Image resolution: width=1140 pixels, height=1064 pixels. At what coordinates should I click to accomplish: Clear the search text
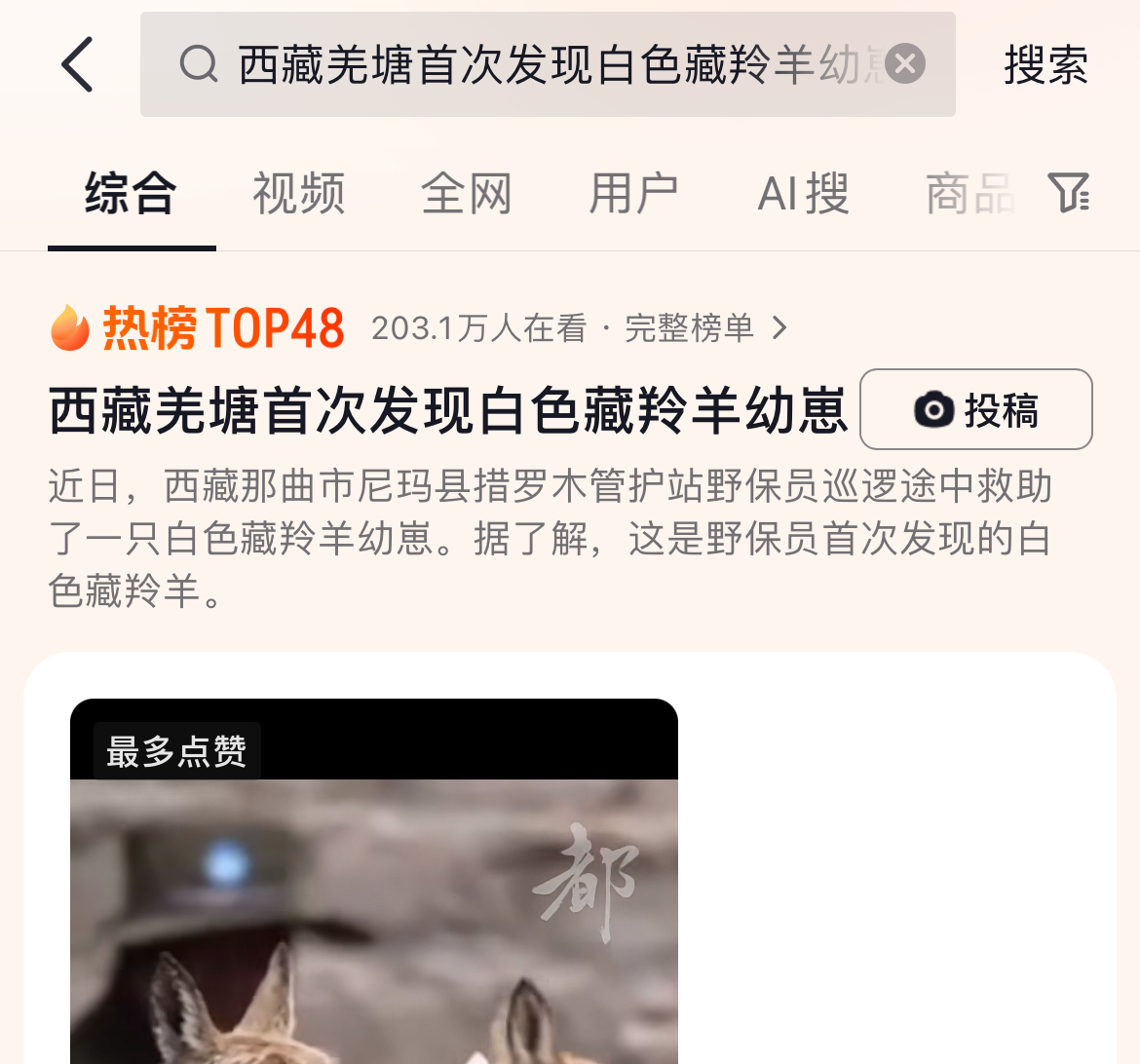click(905, 64)
